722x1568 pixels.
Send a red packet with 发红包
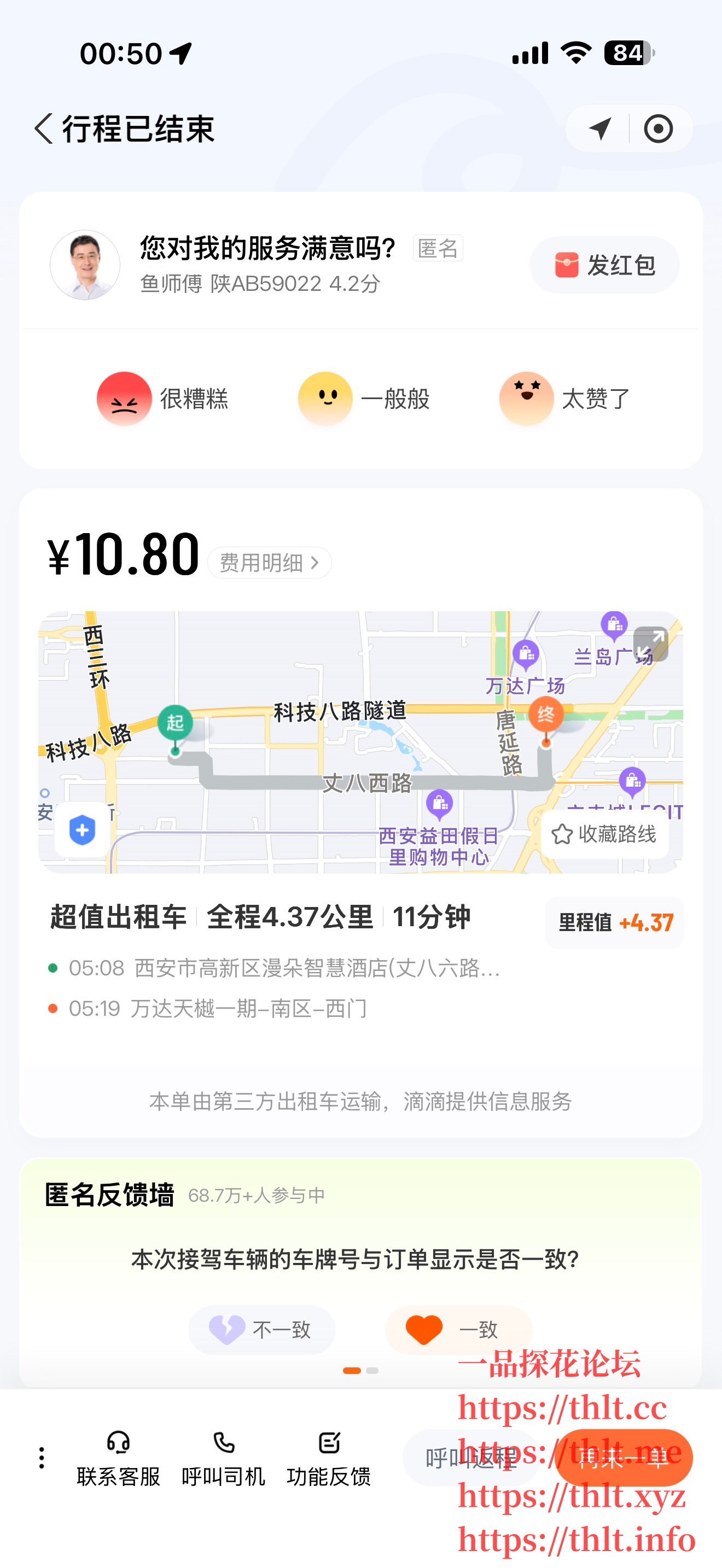pyautogui.click(x=604, y=265)
